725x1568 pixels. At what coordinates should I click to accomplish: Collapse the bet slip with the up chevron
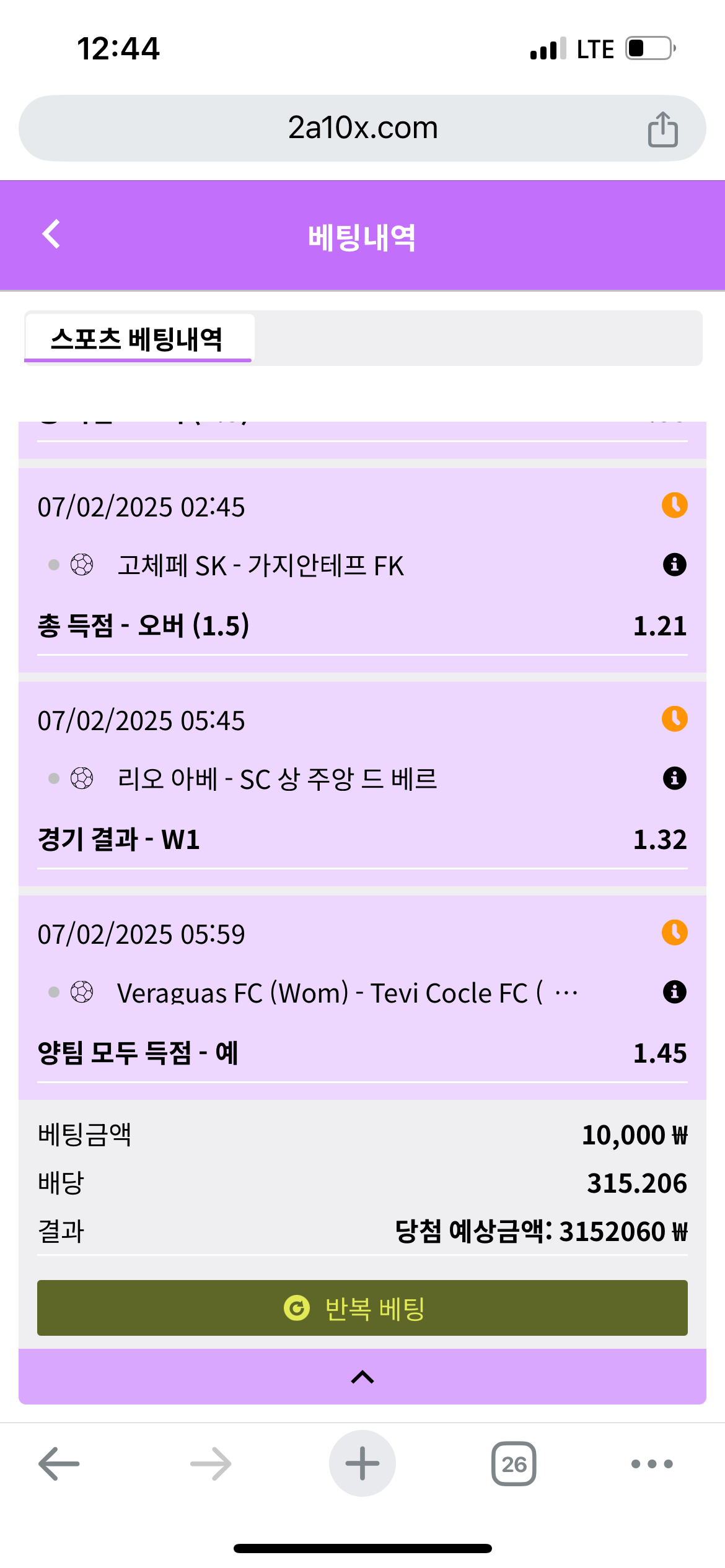362,1377
